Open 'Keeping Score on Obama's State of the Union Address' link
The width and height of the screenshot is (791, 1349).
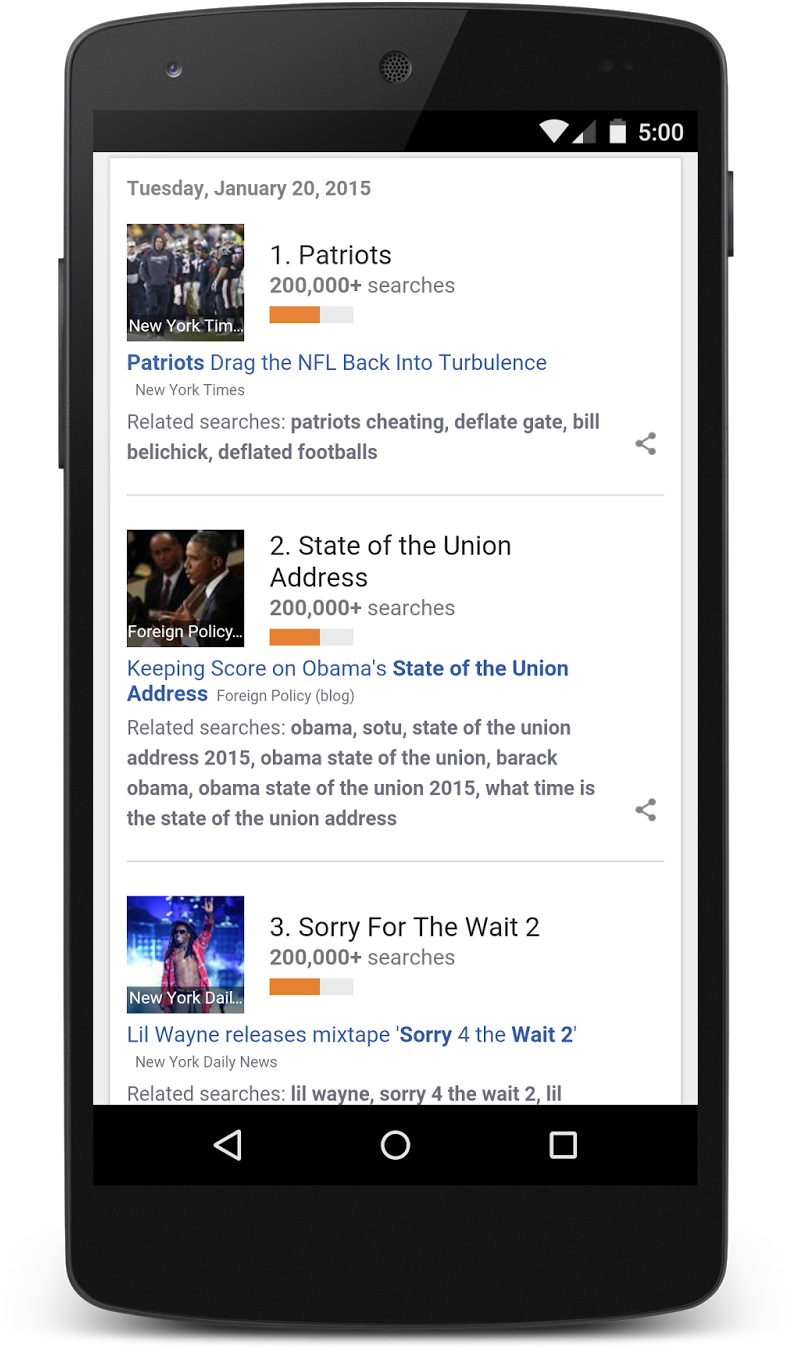(x=347, y=669)
